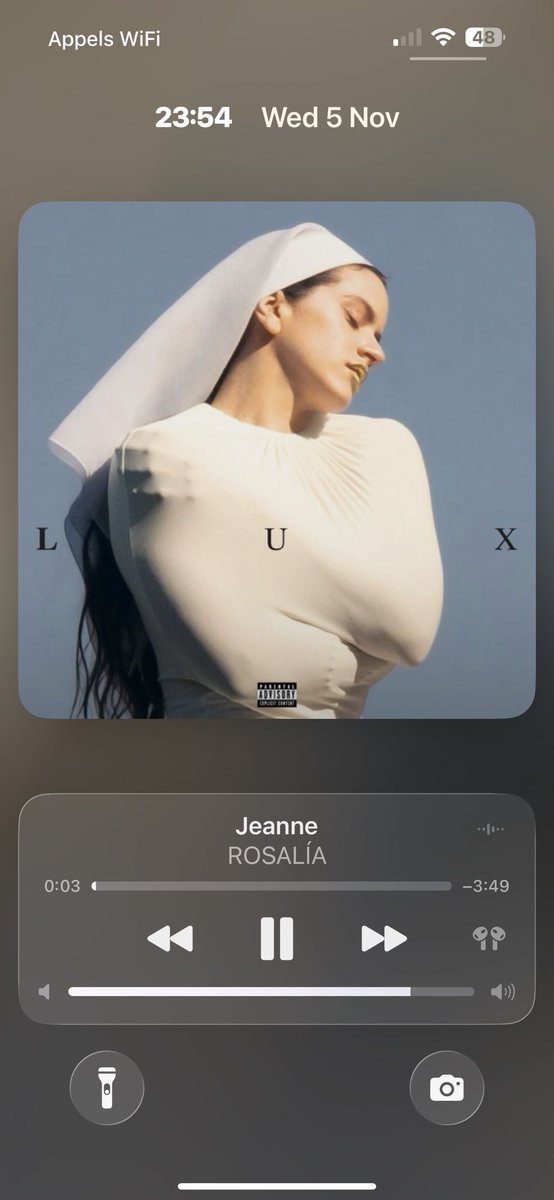Skip forward to the next track

point(384,939)
